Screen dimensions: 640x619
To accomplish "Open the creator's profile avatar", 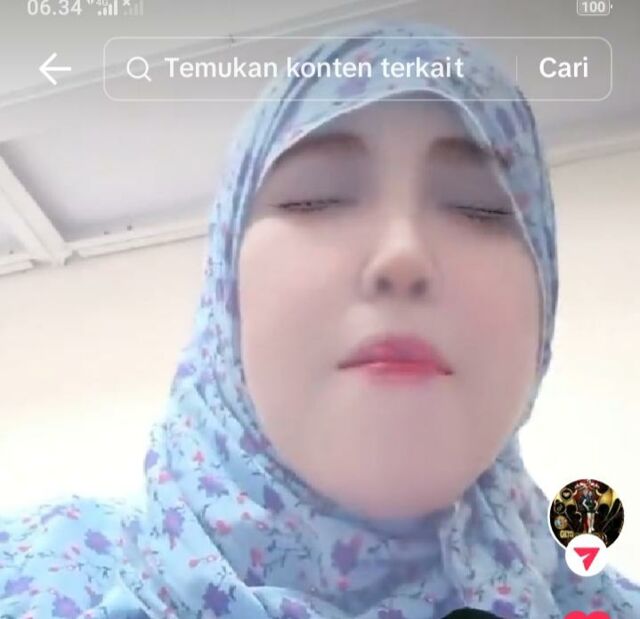I will point(586,514).
